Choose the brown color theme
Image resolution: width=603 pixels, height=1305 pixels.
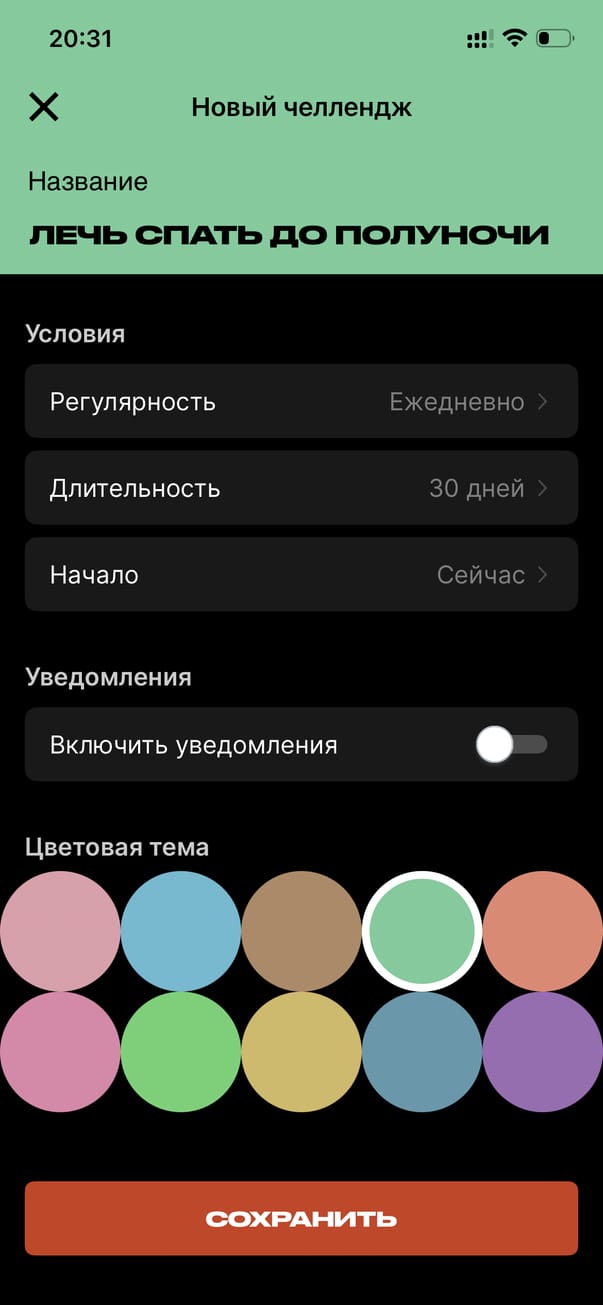301,931
